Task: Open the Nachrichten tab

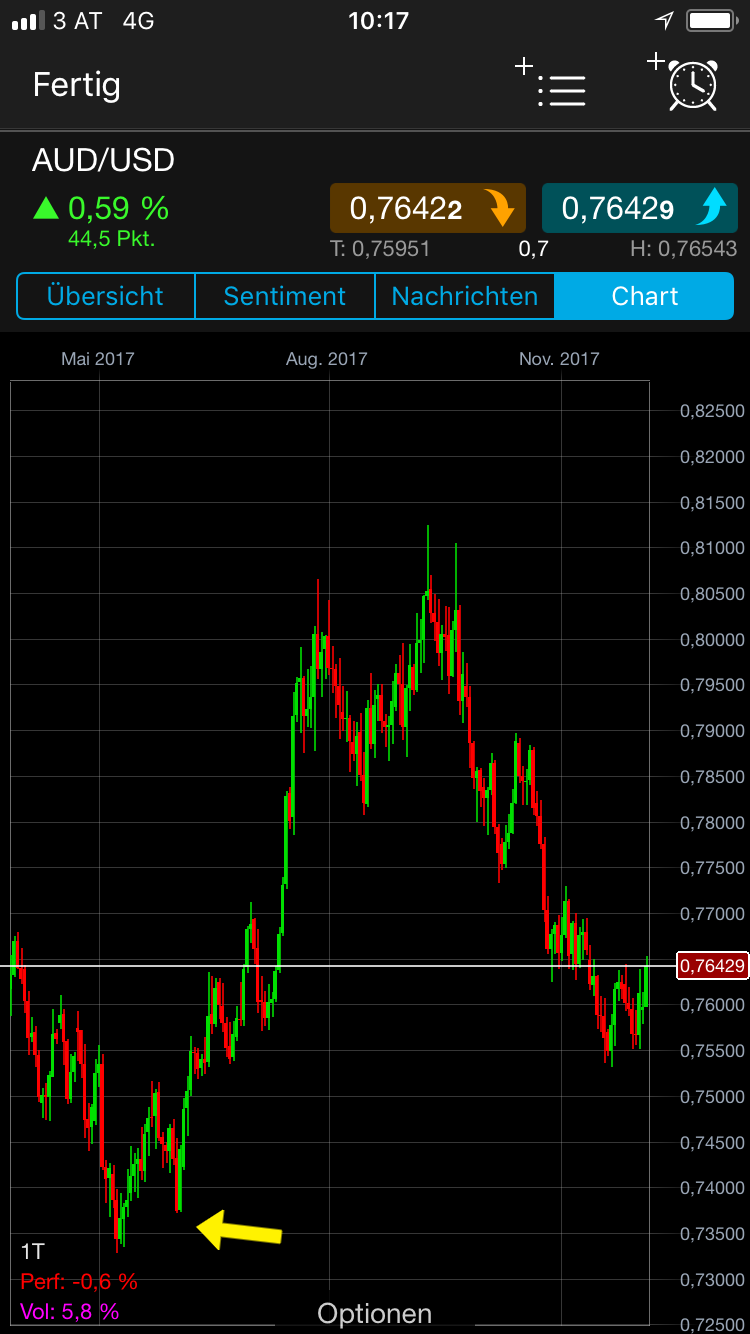Action: (464, 296)
